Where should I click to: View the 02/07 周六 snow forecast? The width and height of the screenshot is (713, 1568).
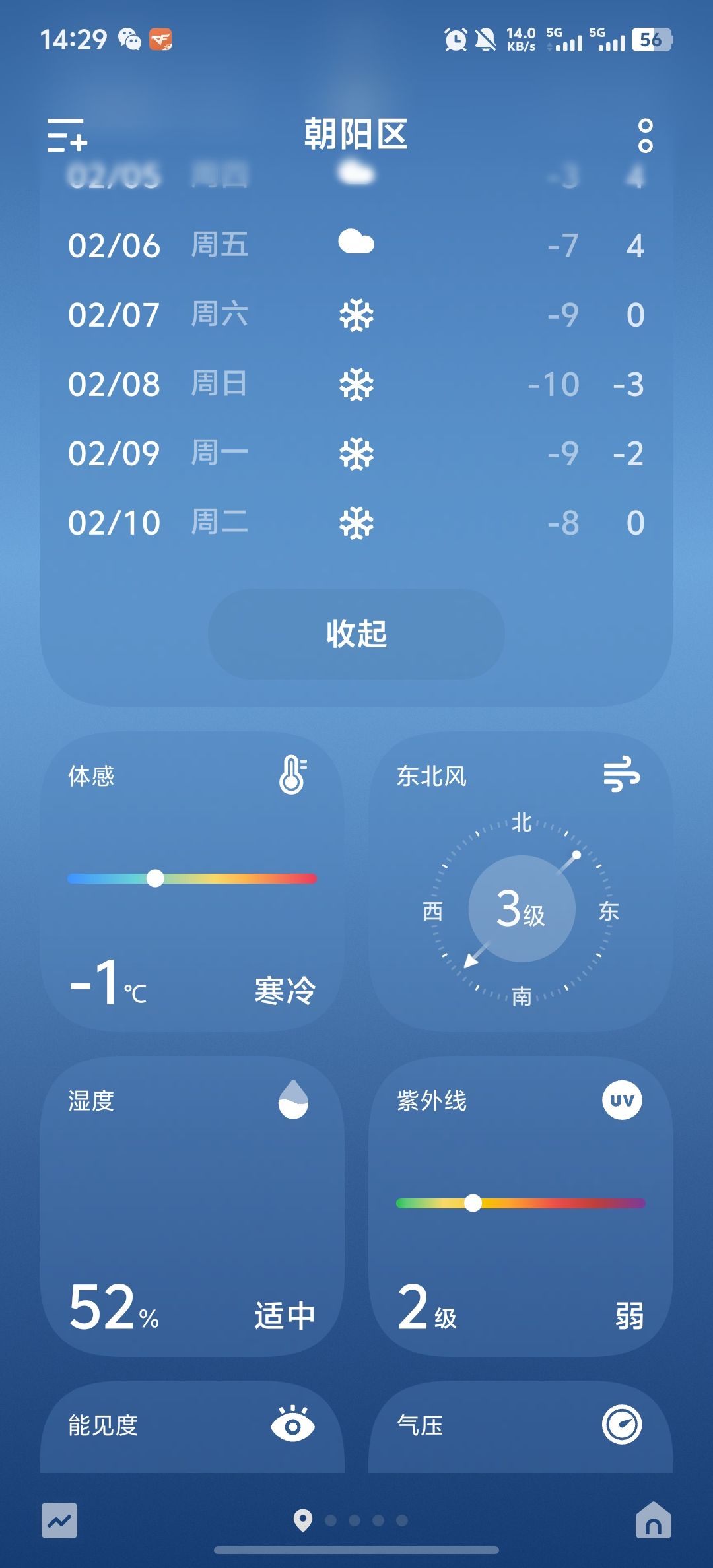coord(356,315)
